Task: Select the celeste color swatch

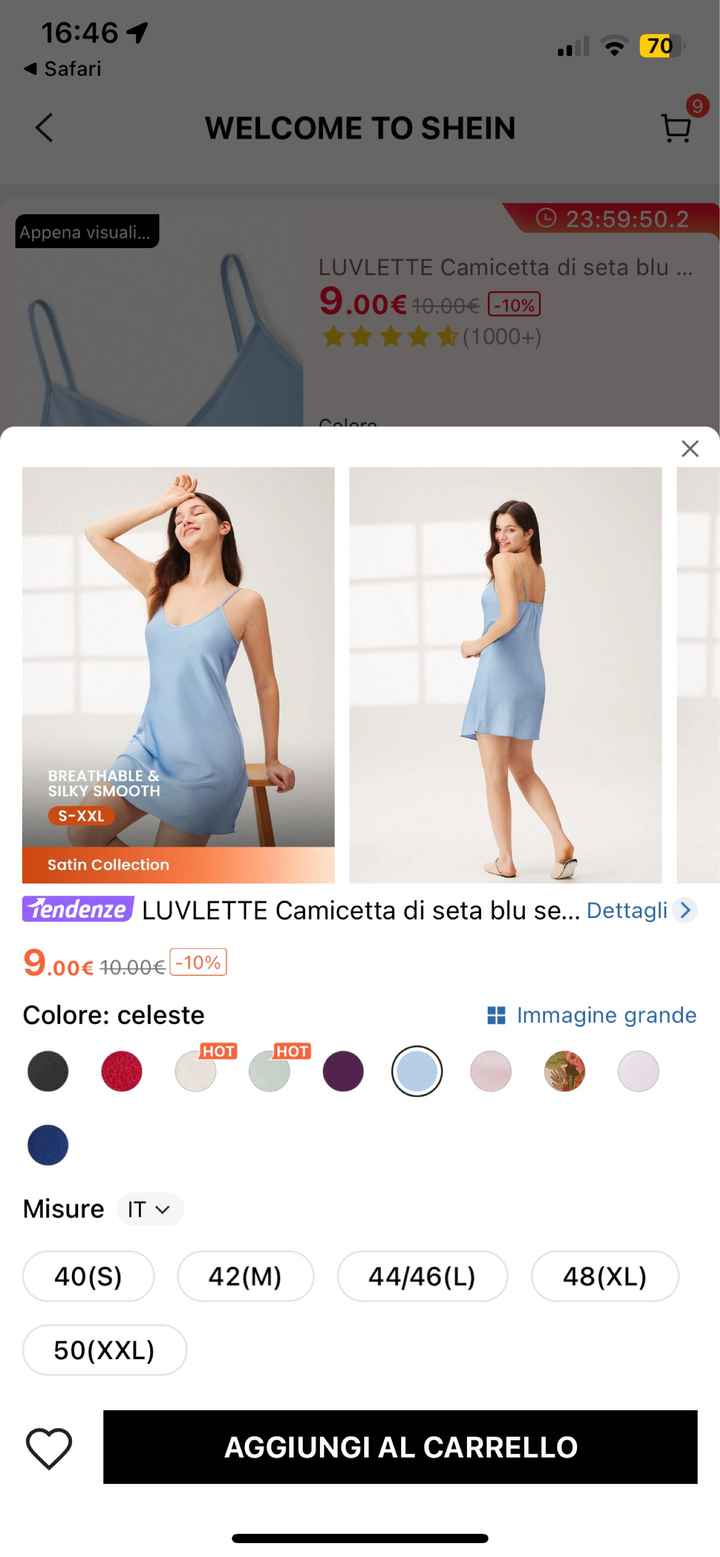Action: pos(417,1070)
